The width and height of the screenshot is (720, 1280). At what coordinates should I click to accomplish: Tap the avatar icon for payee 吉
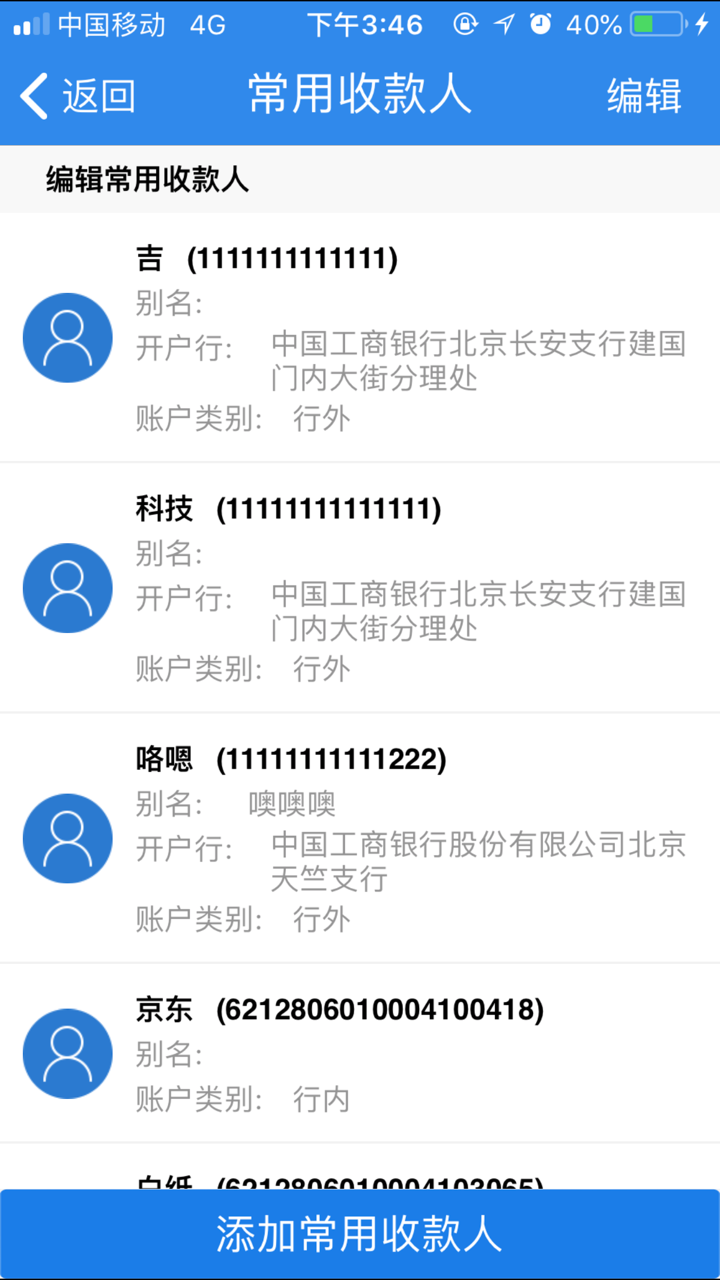pyautogui.click(x=67, y=337)
